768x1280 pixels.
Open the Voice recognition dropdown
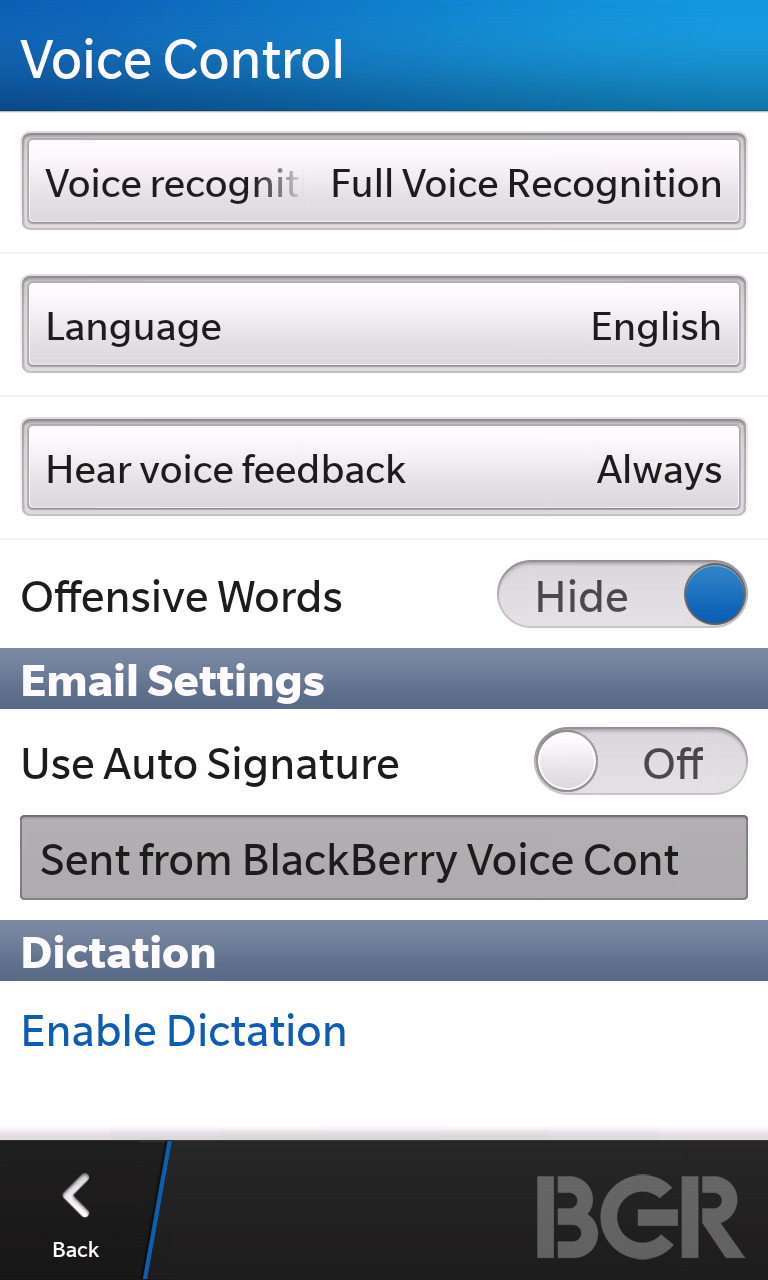tap(384, 182)
